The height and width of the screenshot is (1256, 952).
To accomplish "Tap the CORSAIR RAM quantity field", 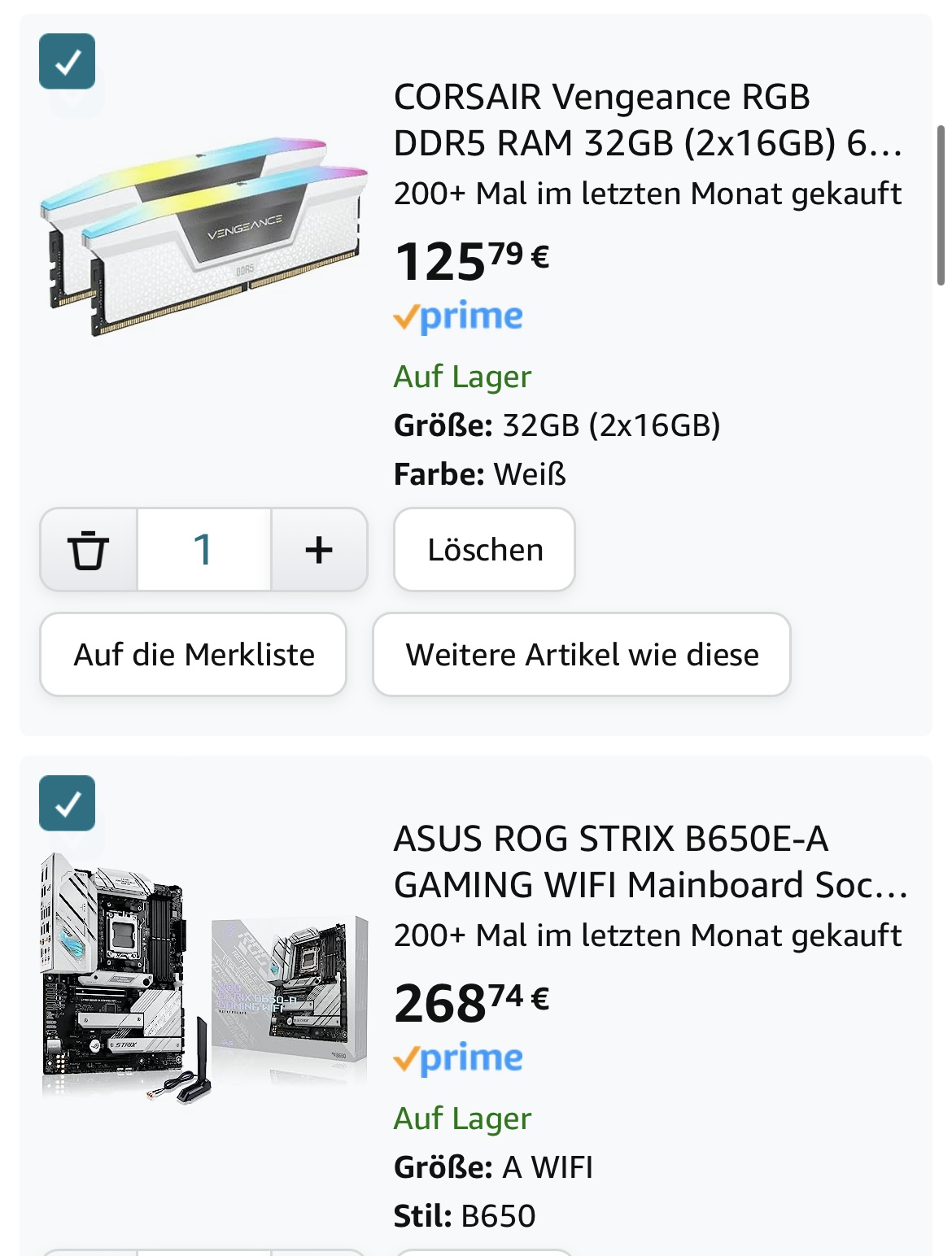I will coord(203,550).
